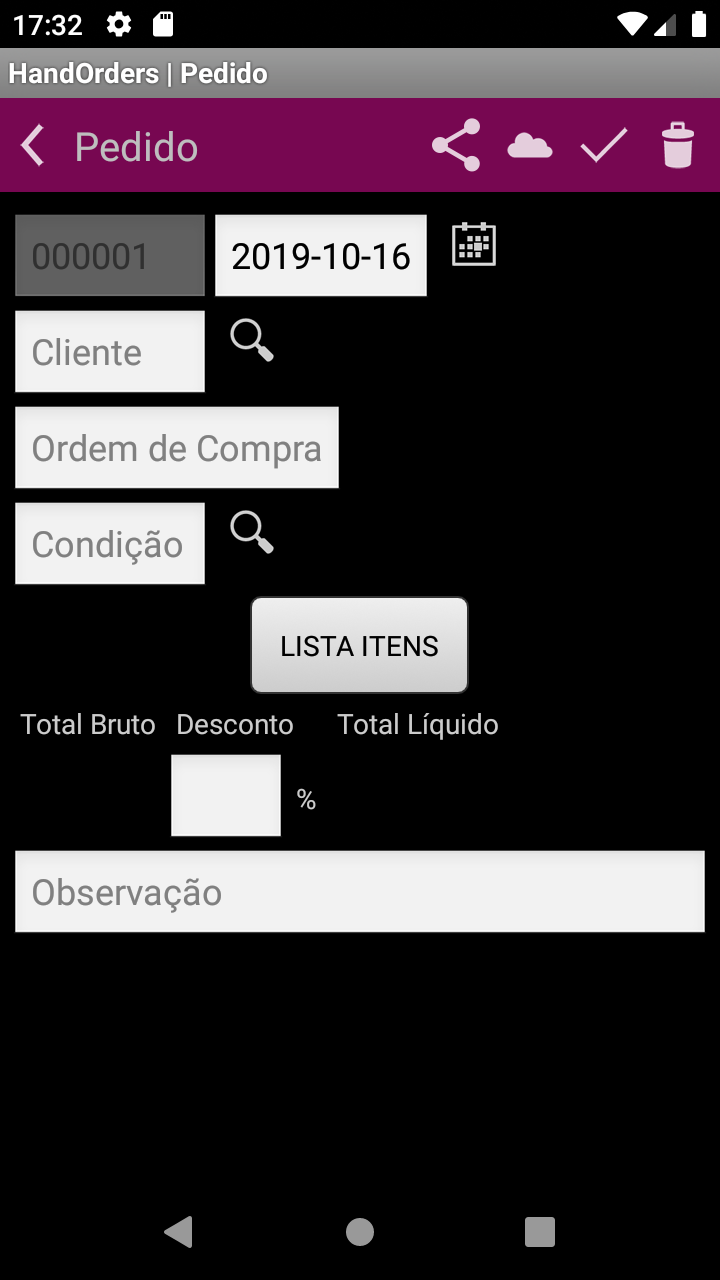Go back using the Pedido arrow

pos(33,146)
